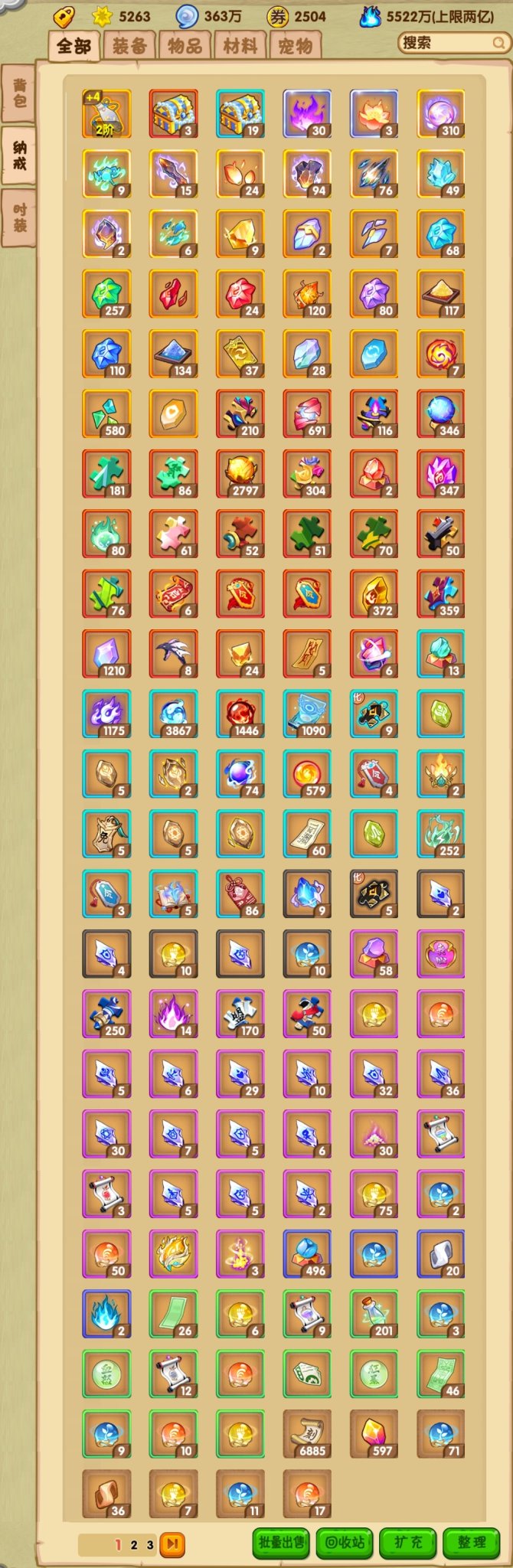The height and width of the screenshot is (1568, 513).
Task: Switch to the 物品 tab
Action: (x=185, y=46)
